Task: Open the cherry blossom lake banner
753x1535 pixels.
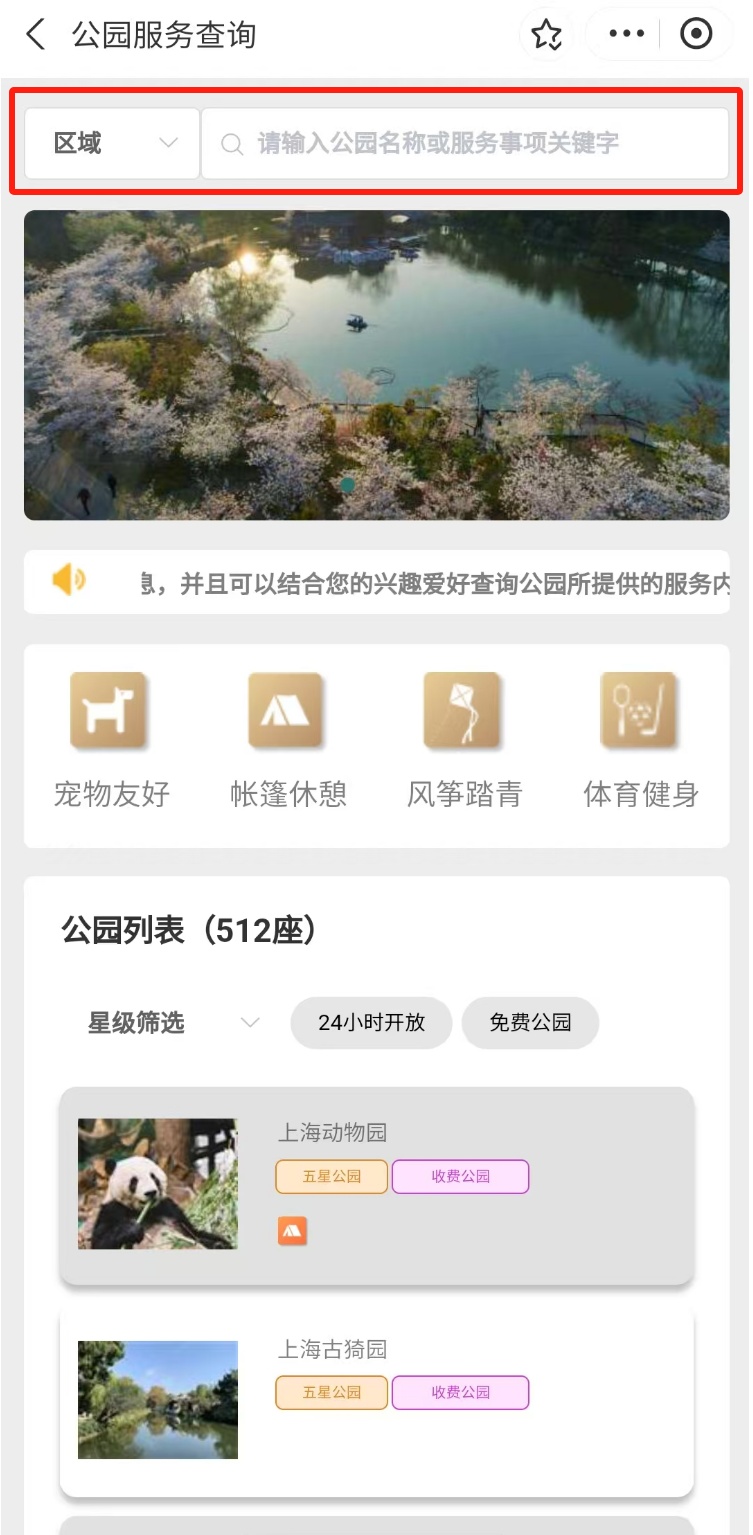Action: click(x=377, y=365)
